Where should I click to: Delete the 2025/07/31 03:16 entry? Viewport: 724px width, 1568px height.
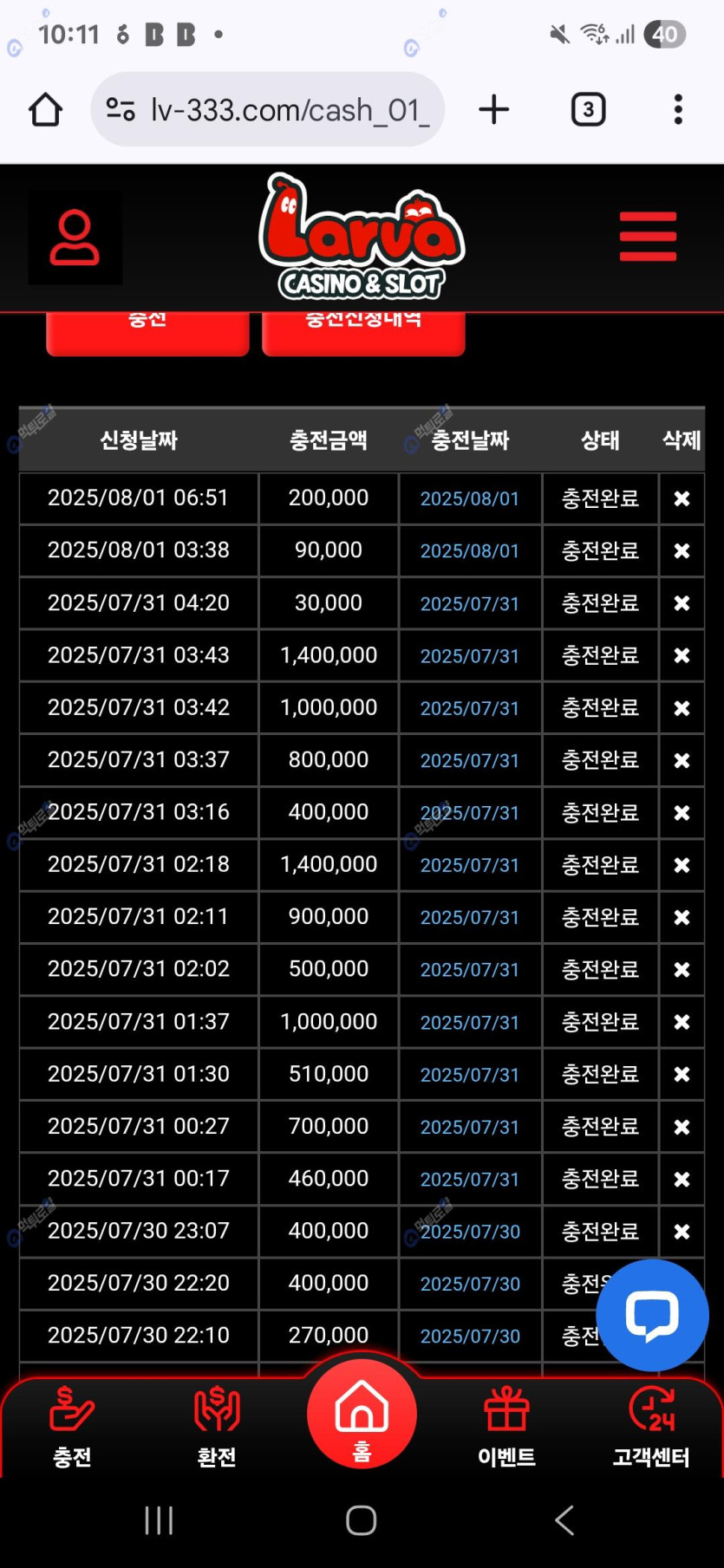[x=682, y=813]
